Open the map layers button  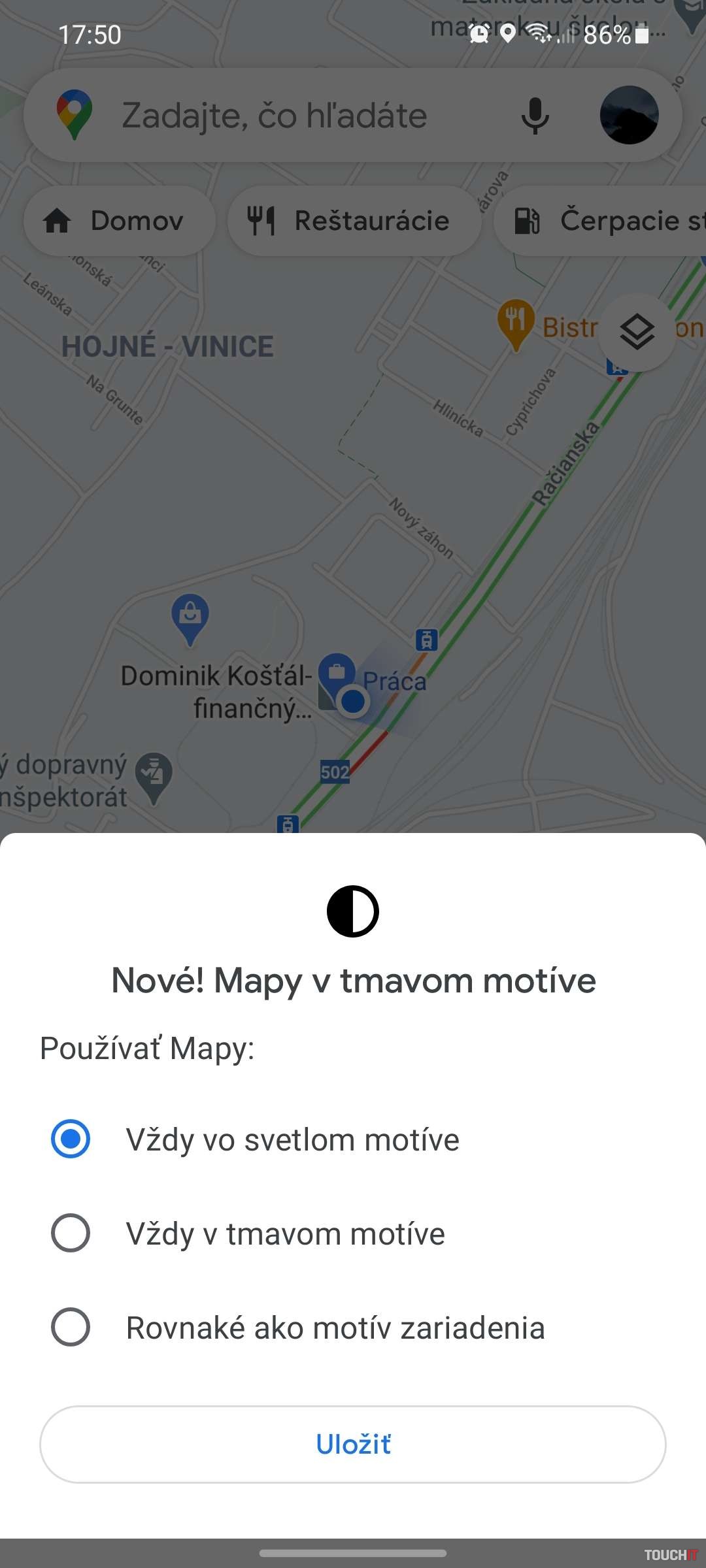[x=637, y=332]
